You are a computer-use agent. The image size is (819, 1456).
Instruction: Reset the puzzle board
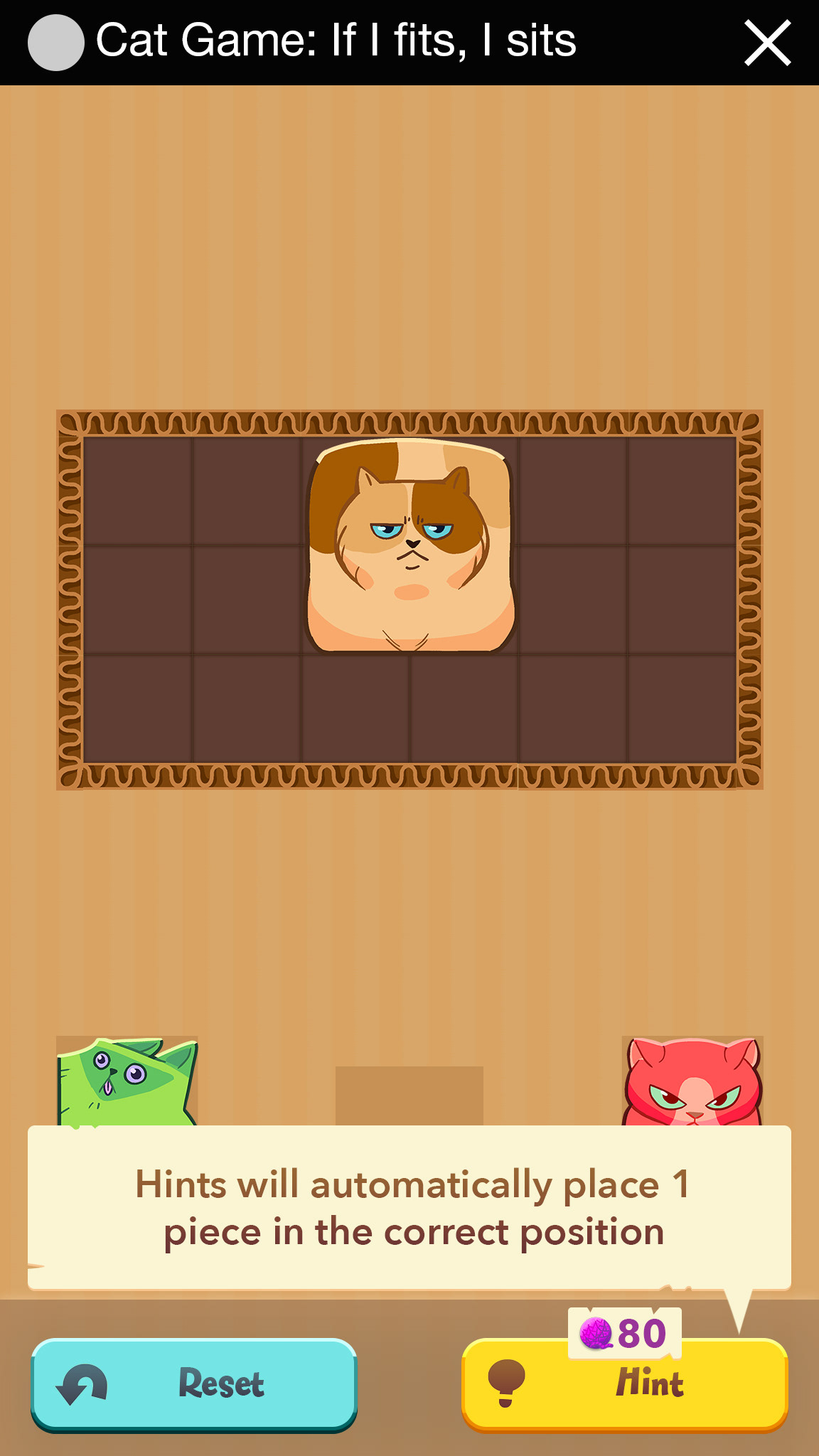click(194, 1383)
